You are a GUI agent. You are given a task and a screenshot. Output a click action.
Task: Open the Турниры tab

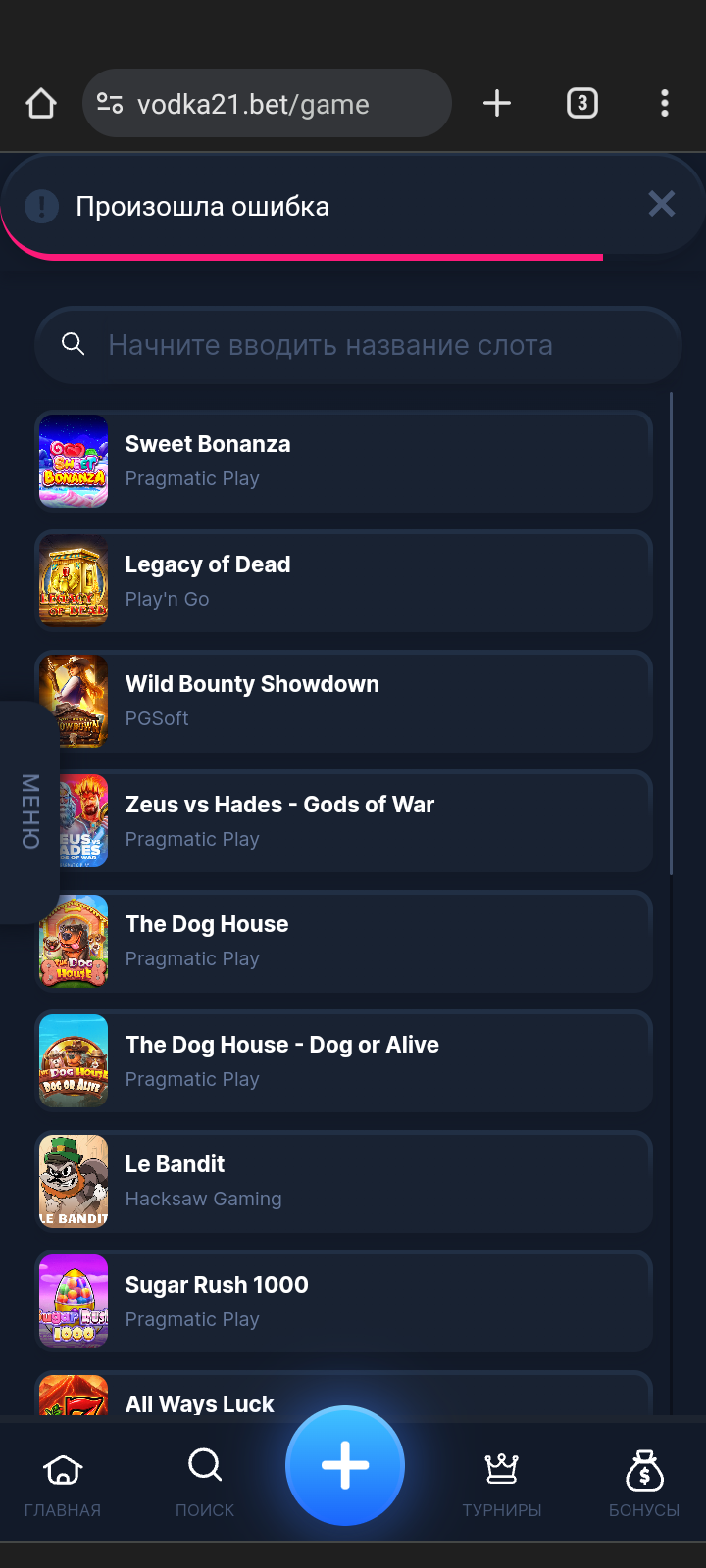tap(502, 1483)
